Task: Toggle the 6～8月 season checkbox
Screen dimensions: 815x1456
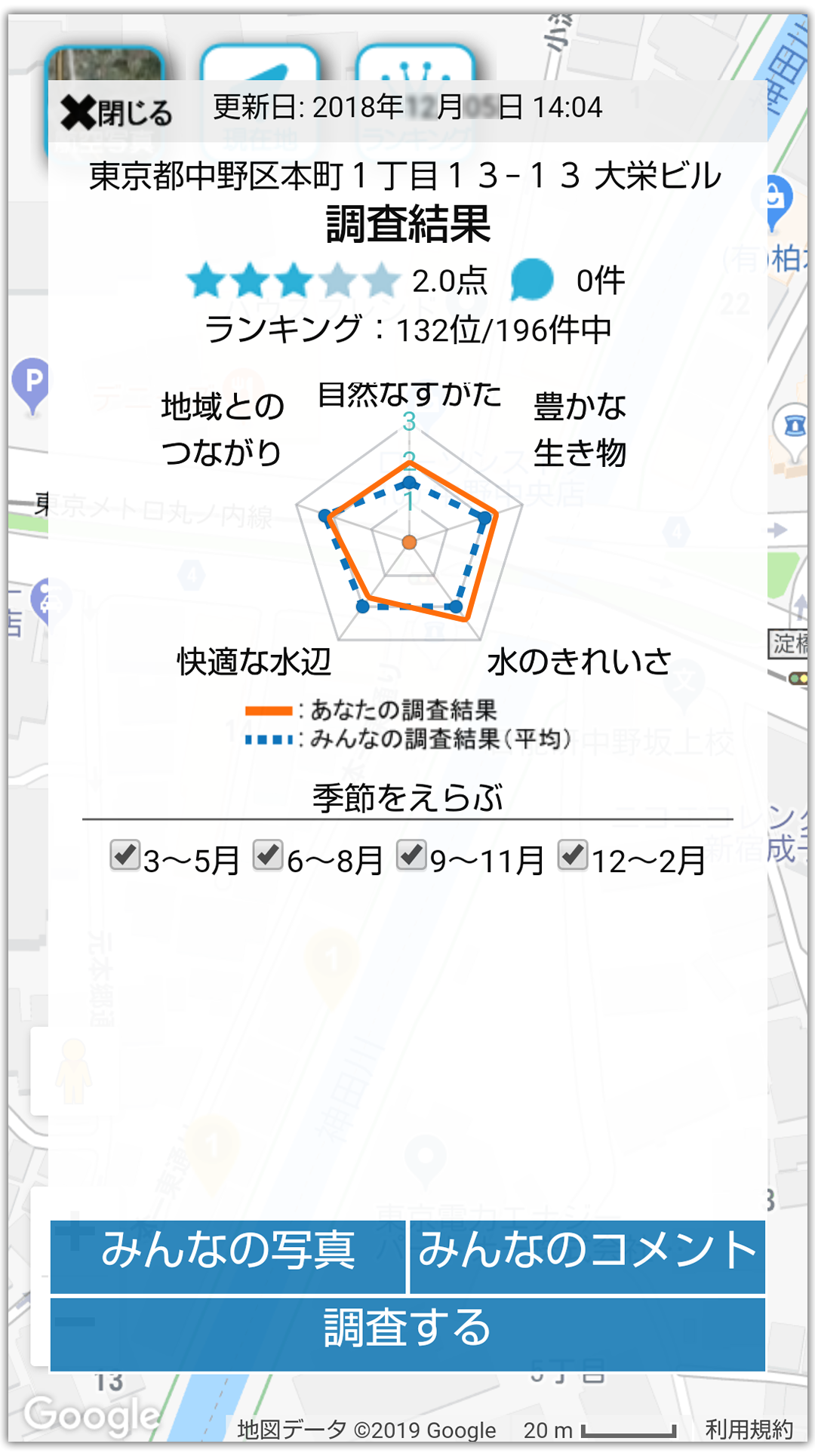Action: pos(268,855)
